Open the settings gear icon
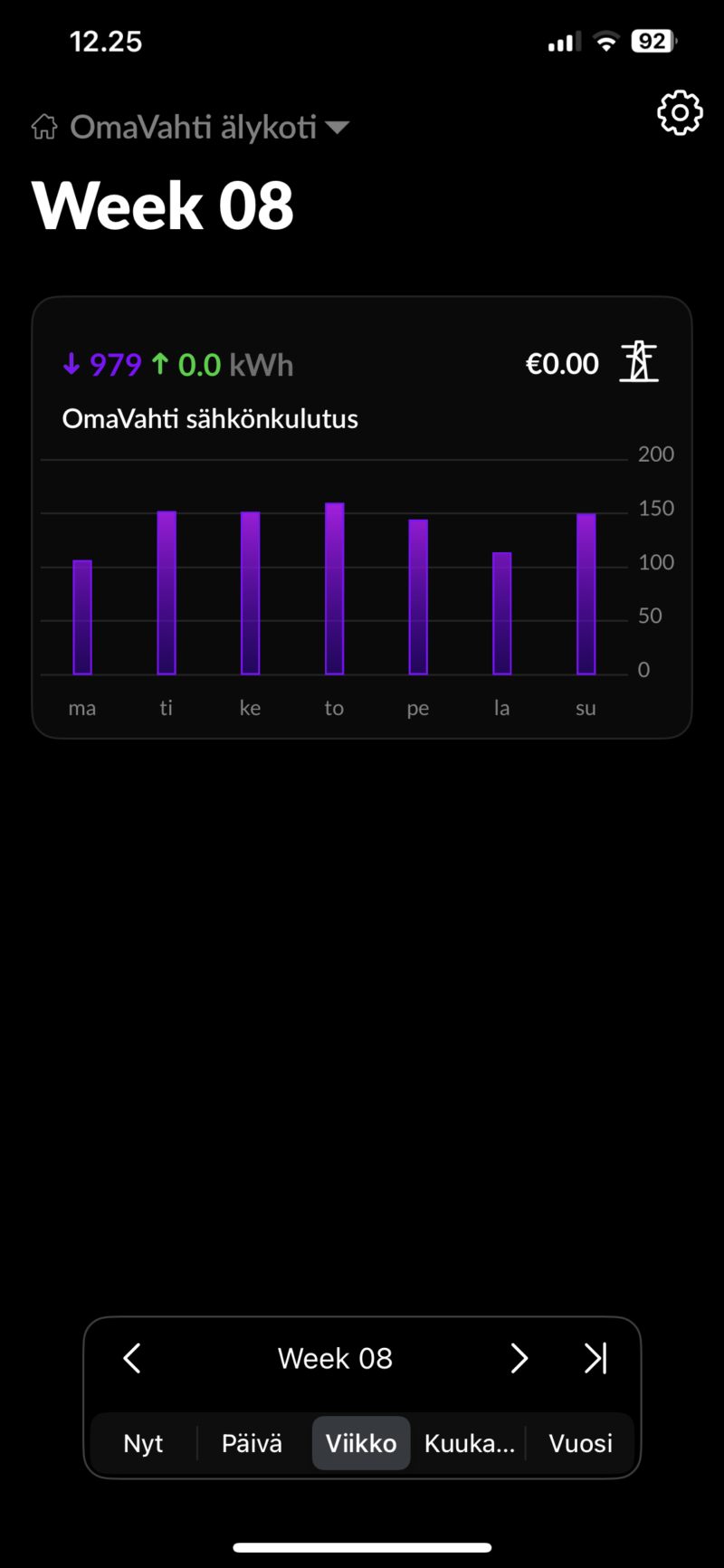 679,113
